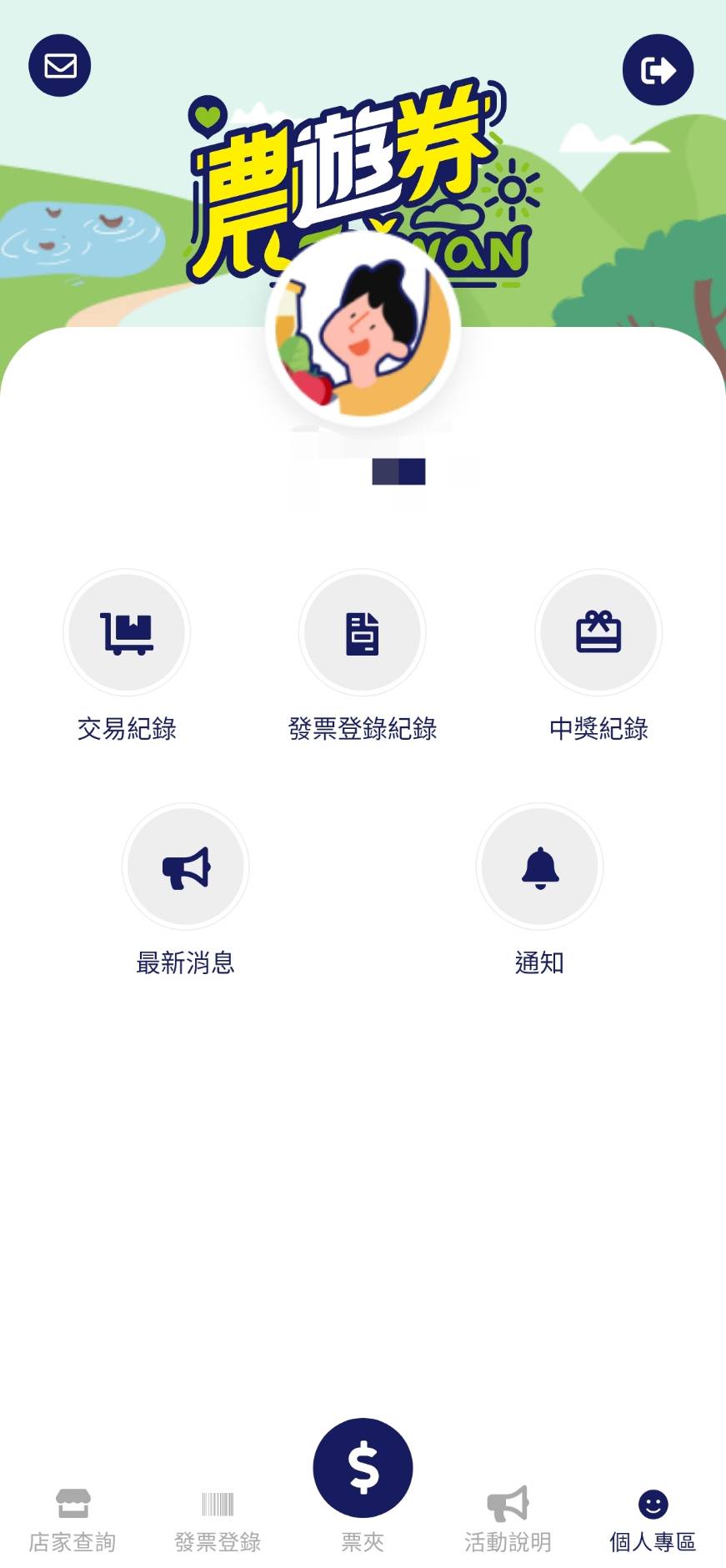Image resolution: width=726 pixels, height=1568 pixels.
Task: Open the mail envelope icon
Action: point(60,66)
